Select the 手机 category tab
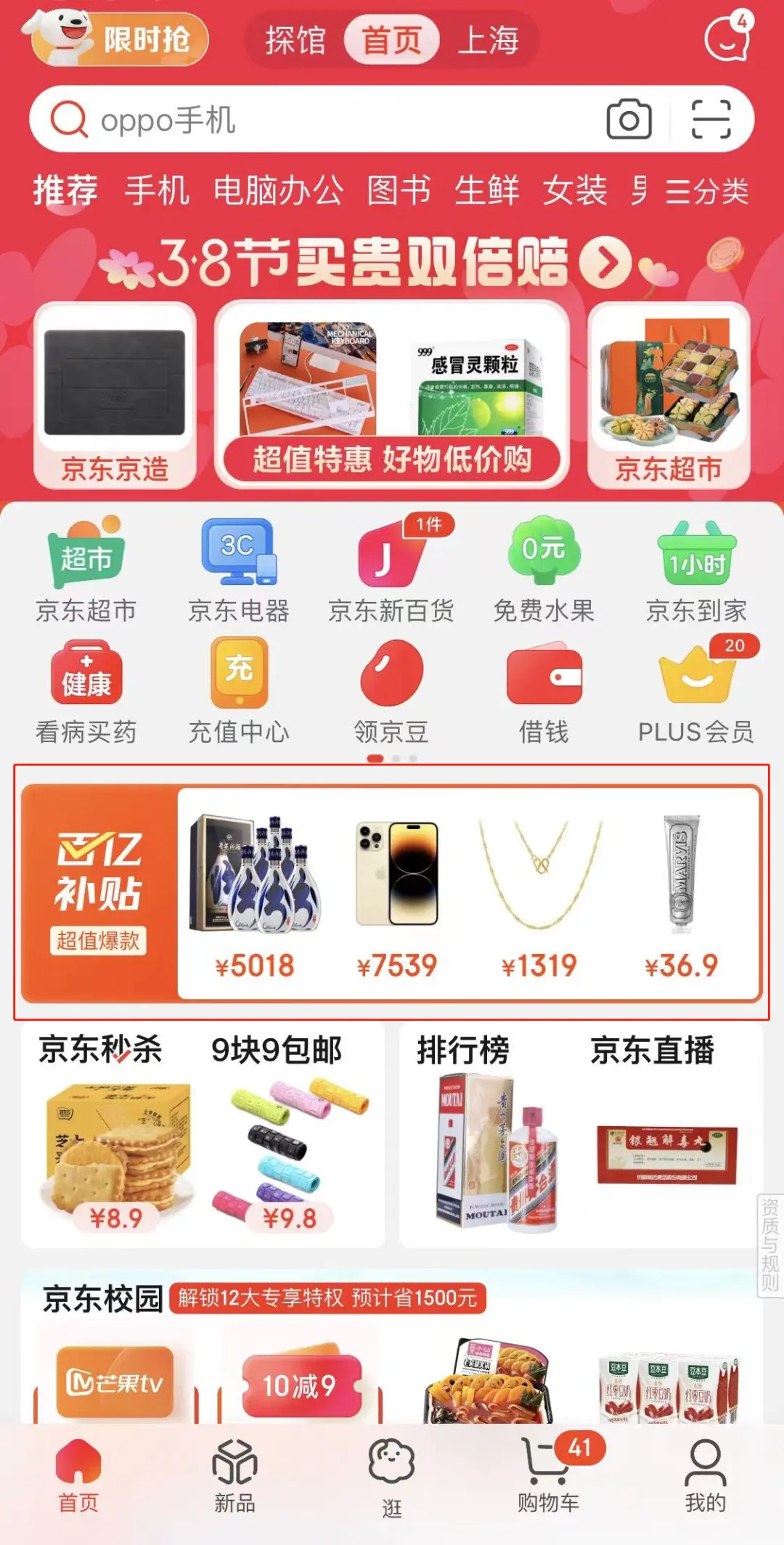784x1545 pixels. (157, 191)
